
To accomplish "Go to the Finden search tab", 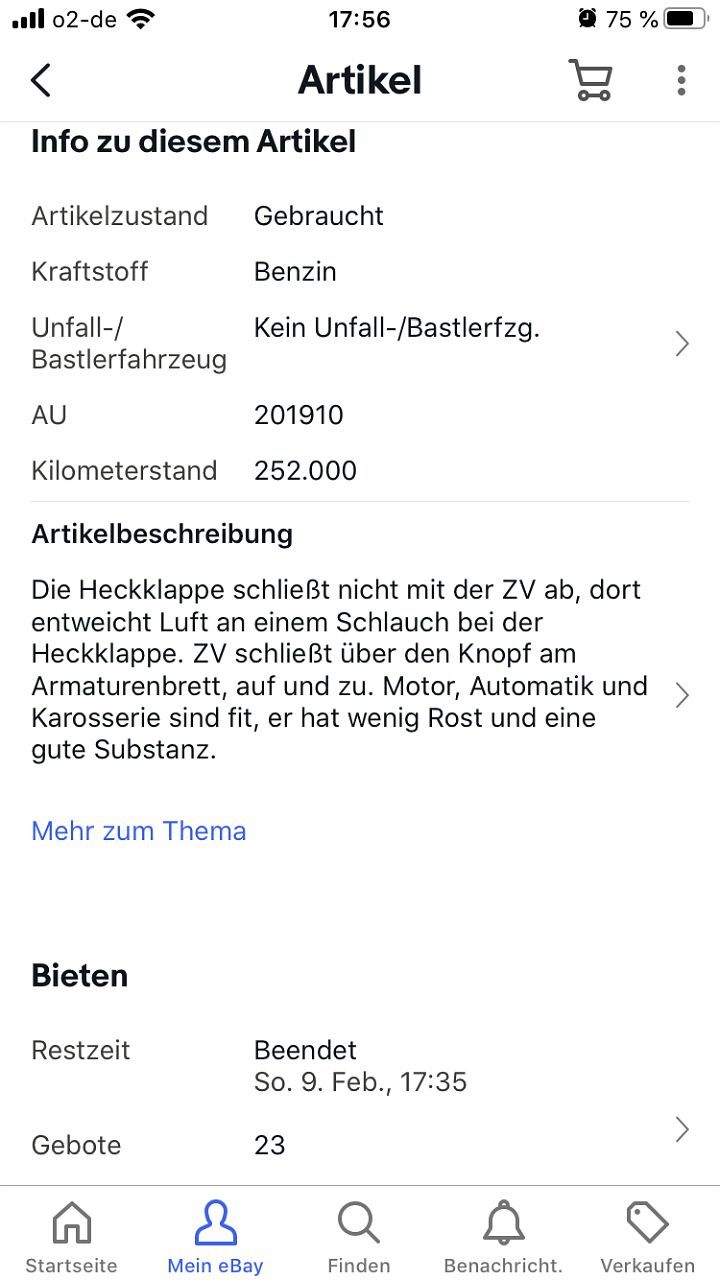I will 359,1236.
